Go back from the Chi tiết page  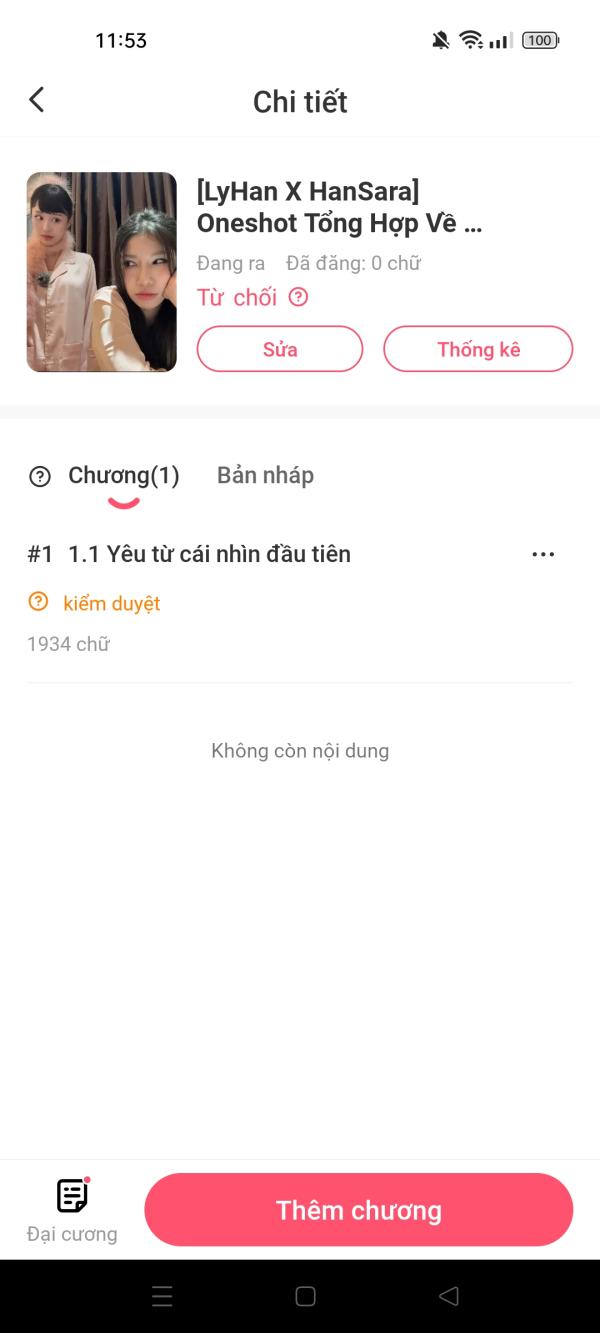(37, 100)
